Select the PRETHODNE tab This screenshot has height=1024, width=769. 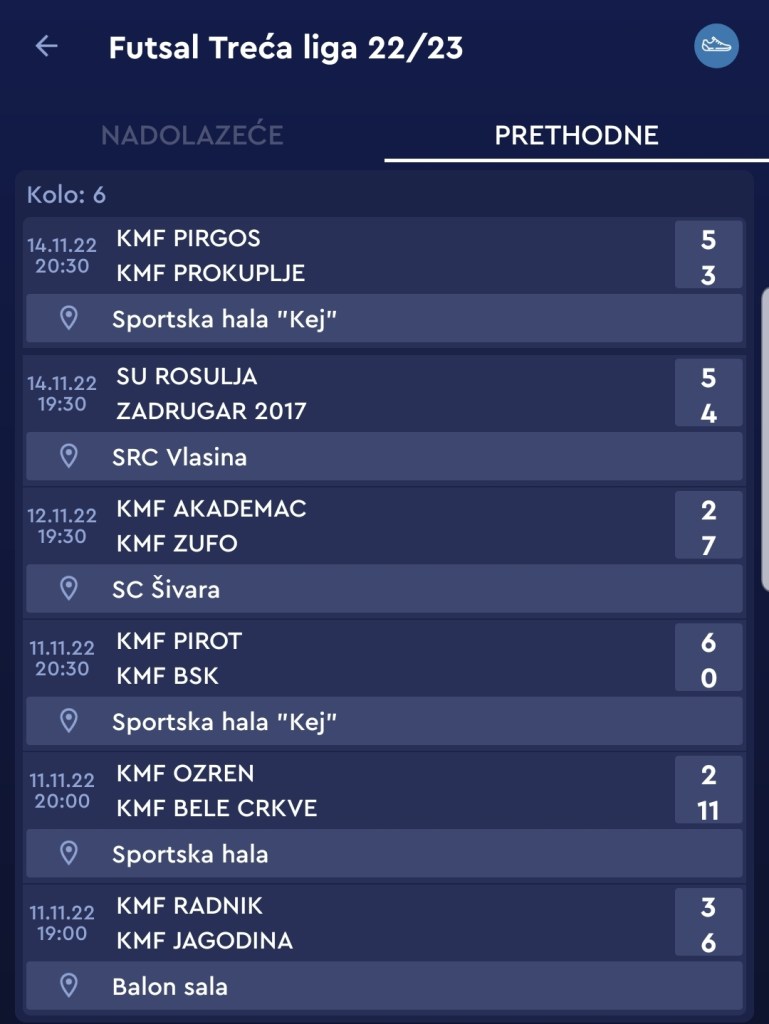click(576, 135)
